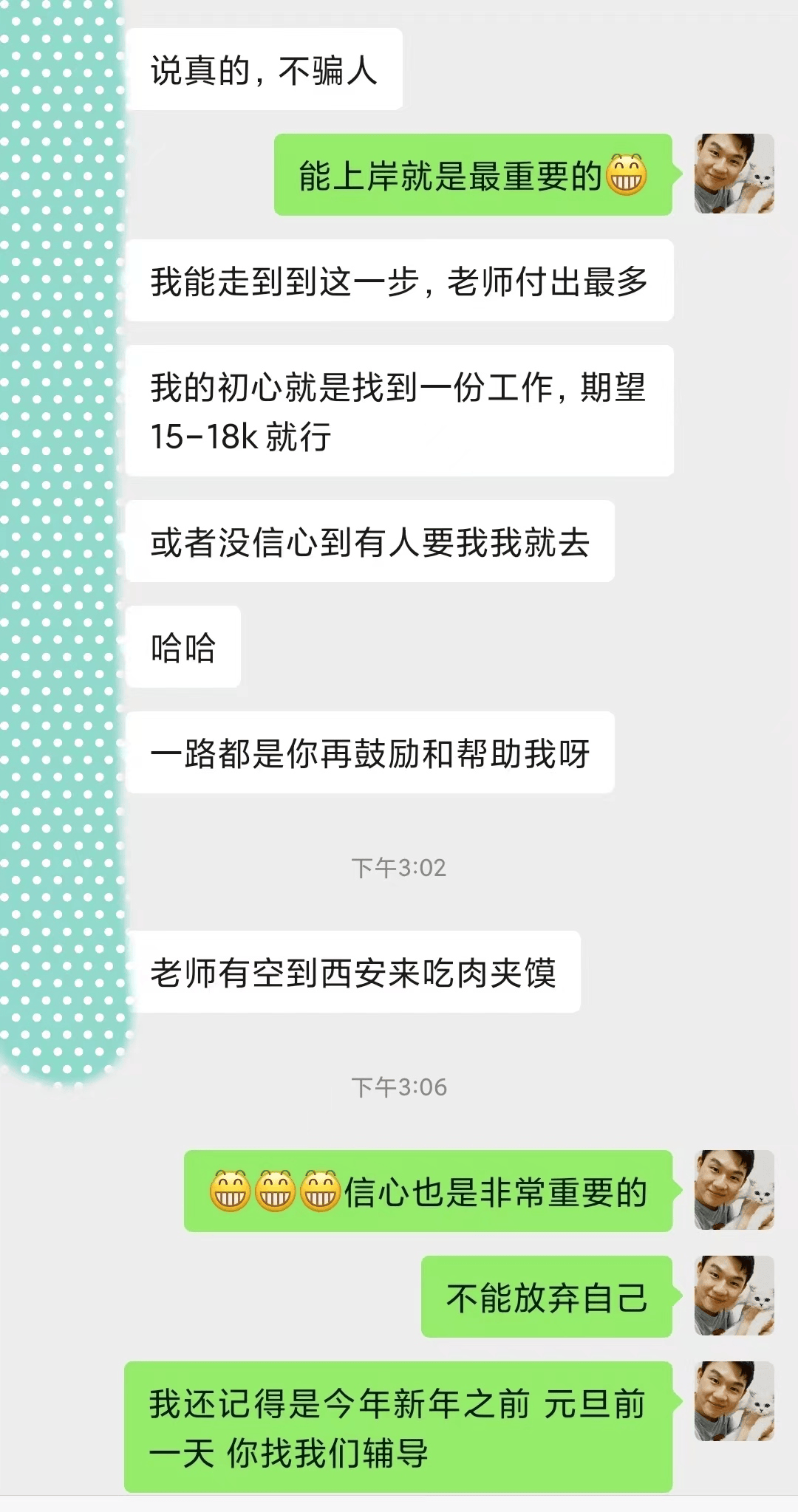Tap avatar next to 信心也是非常重要的 message
Screen dimensions: 798x1512
[x=734, y=1190]
